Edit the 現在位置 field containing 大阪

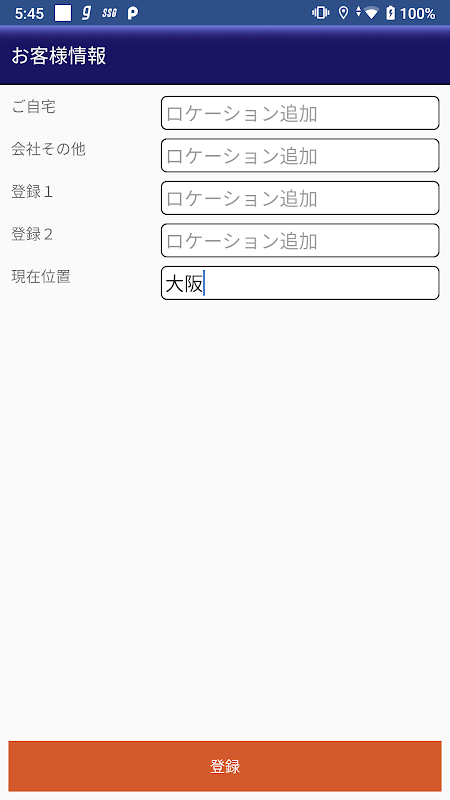coord(300,283)
